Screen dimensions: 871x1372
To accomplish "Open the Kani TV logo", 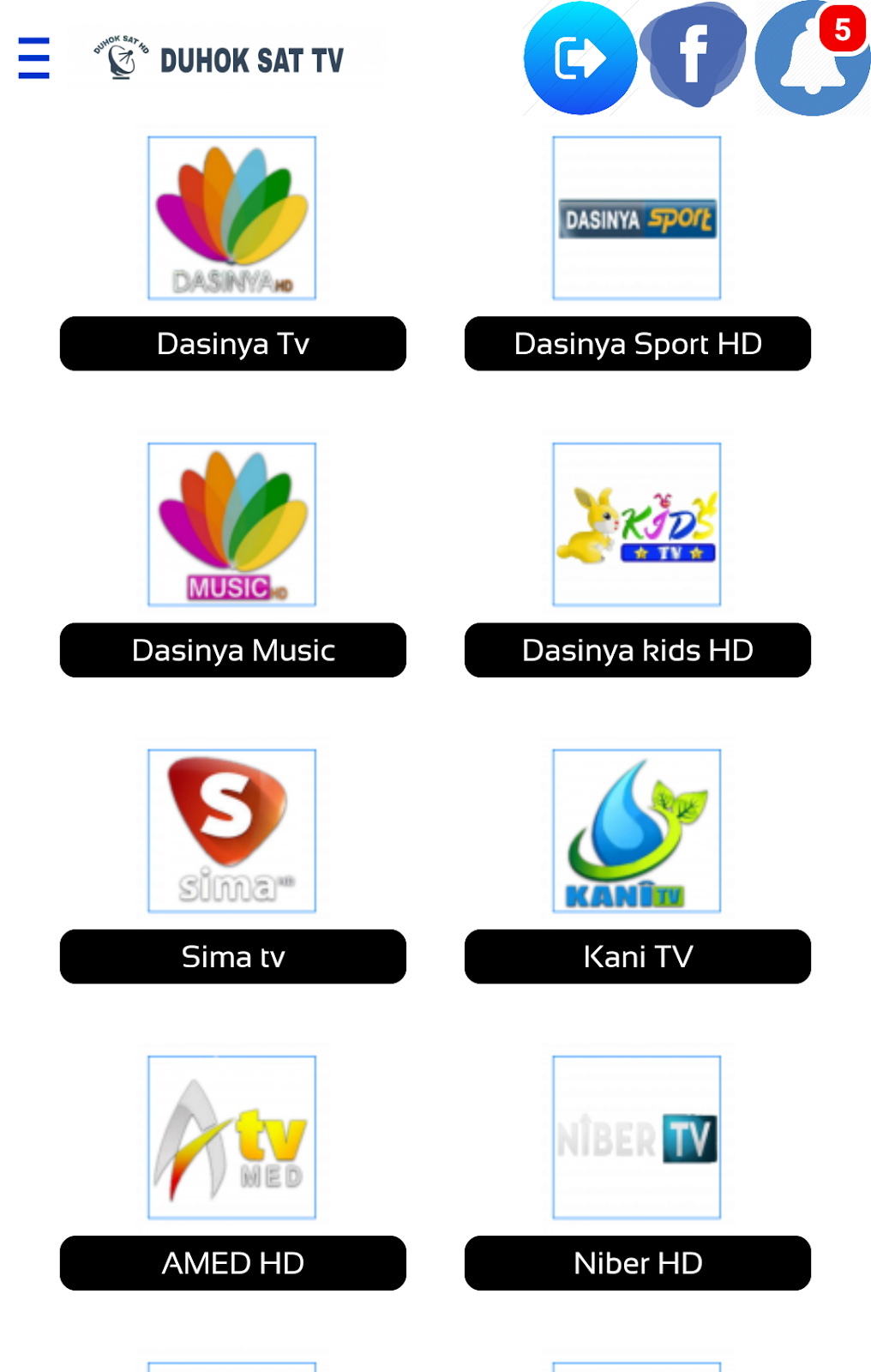I will pos(636,829).
